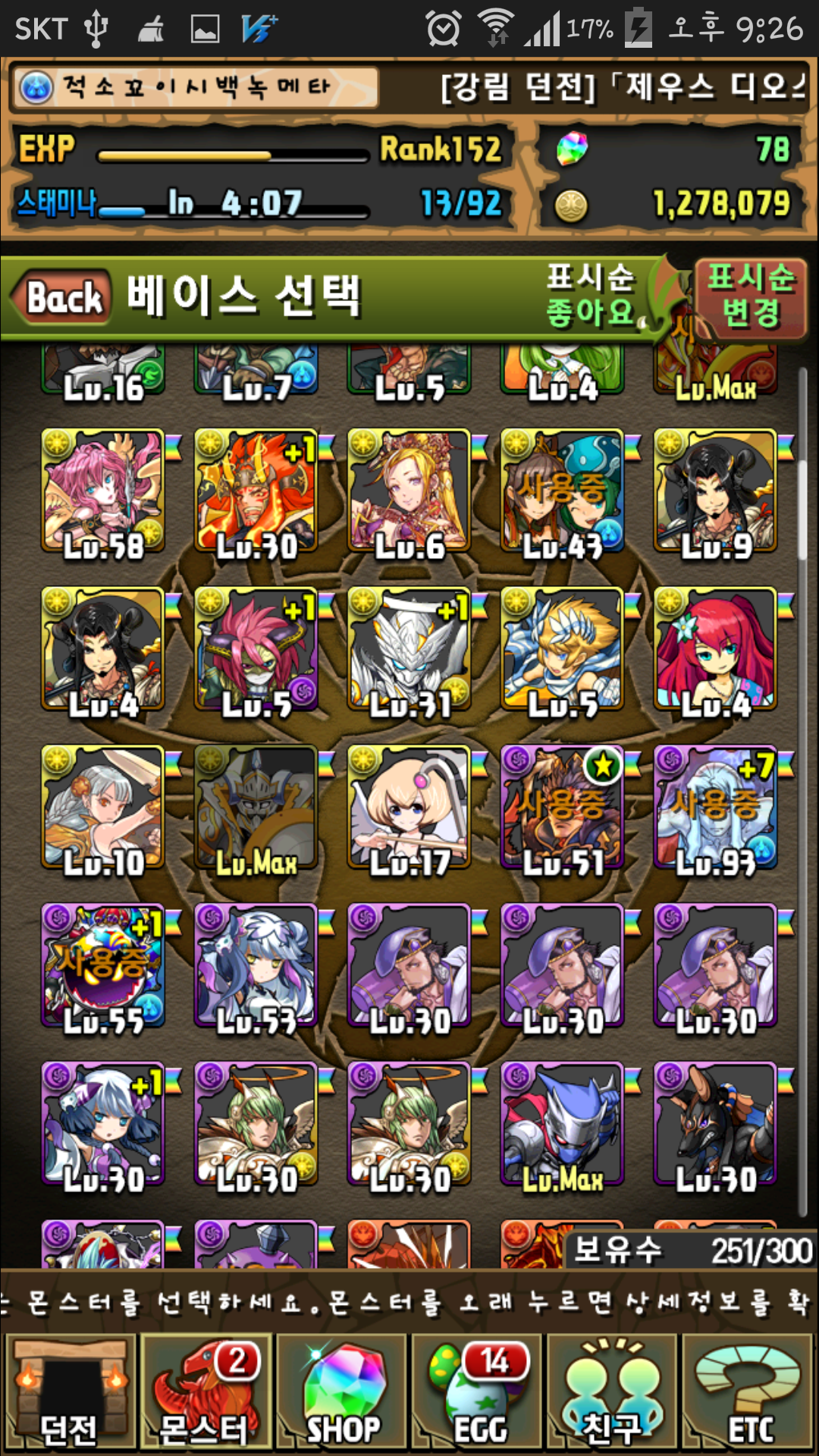Select the Lv.10 silver-haired archer monster

103,807
